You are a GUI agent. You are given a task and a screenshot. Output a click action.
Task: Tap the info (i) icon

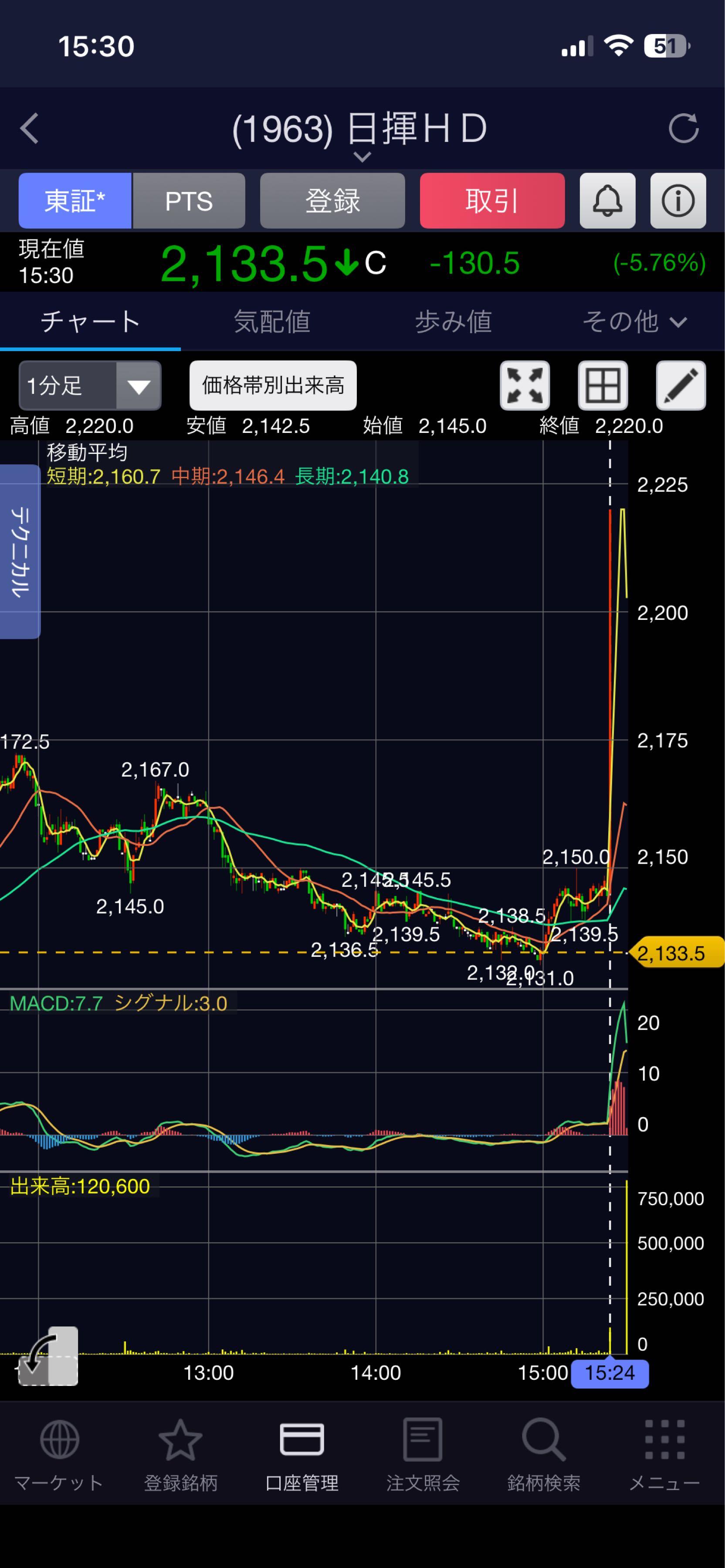click(x=678, y=201)
